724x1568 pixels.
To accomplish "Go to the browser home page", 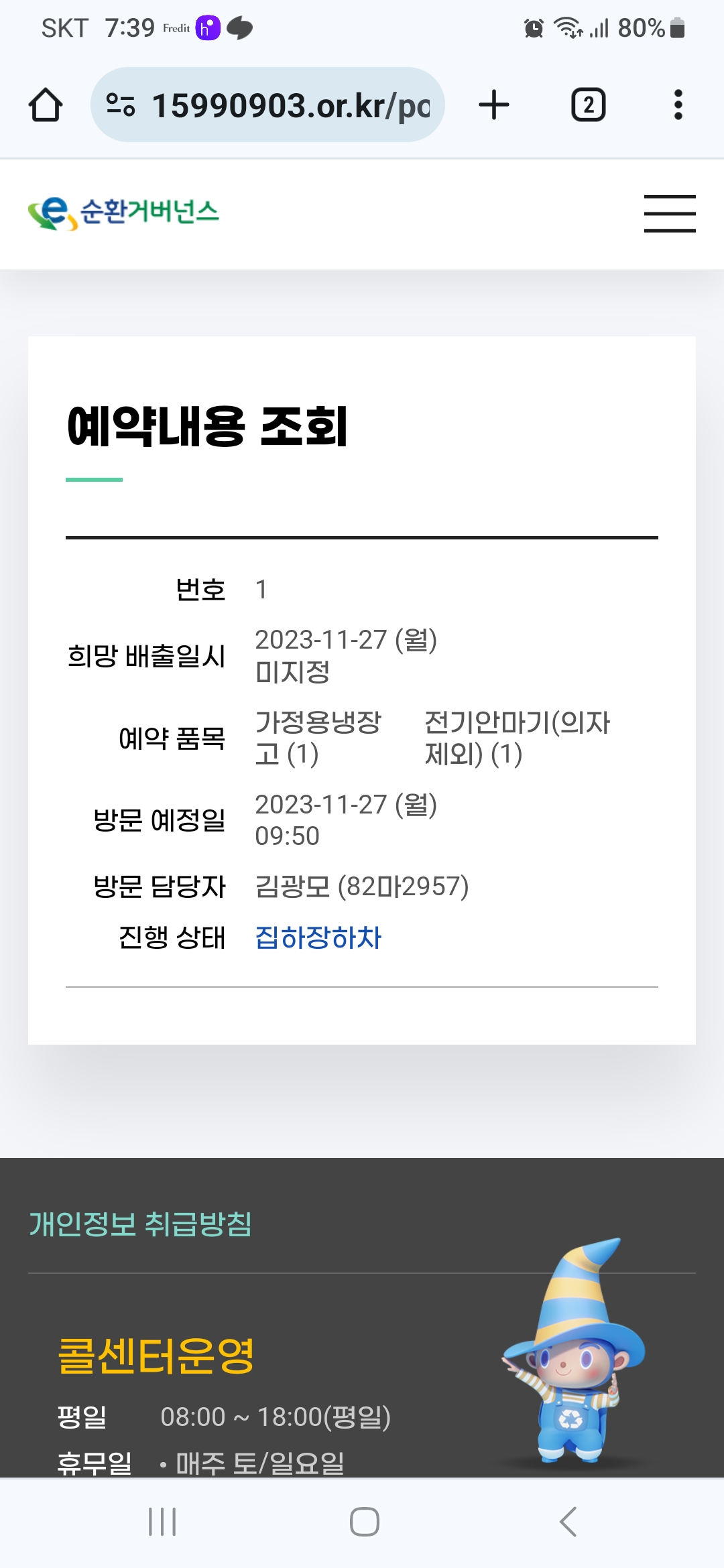I will click(x=46, y=105).
